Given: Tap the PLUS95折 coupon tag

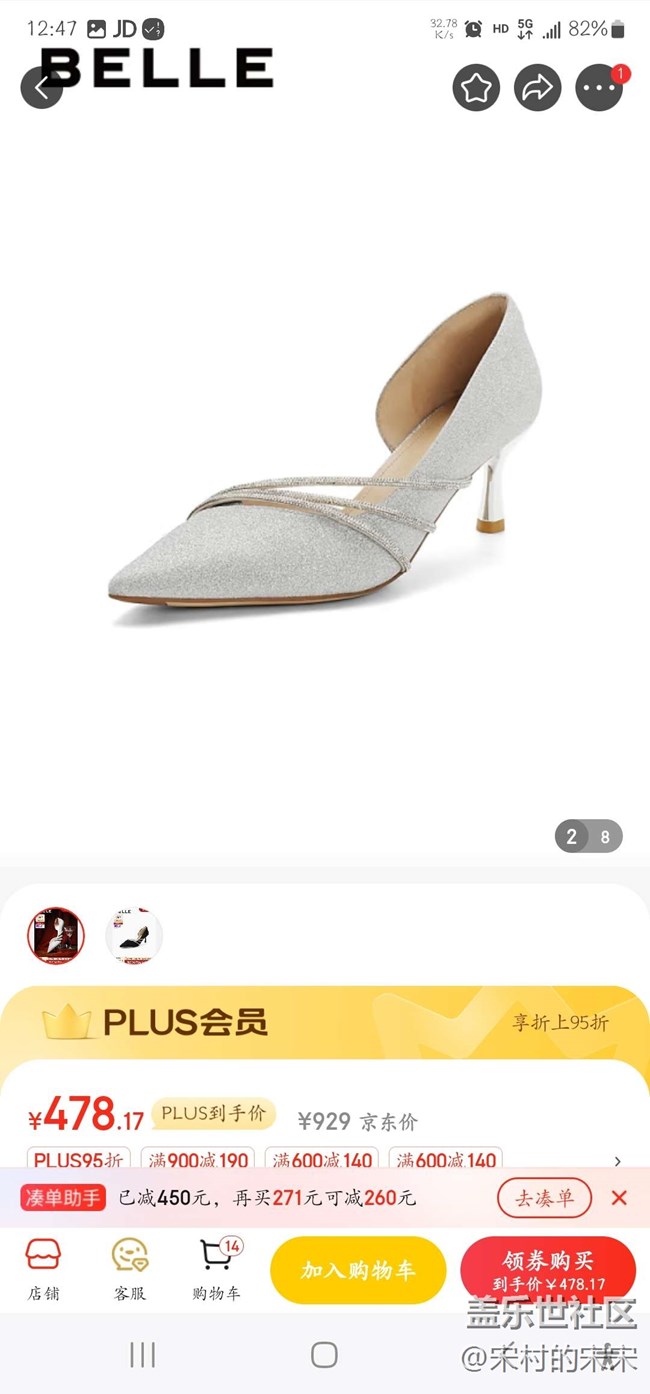Looking at the screenshot, I should pyautogui.click(x=78, y=1160).
